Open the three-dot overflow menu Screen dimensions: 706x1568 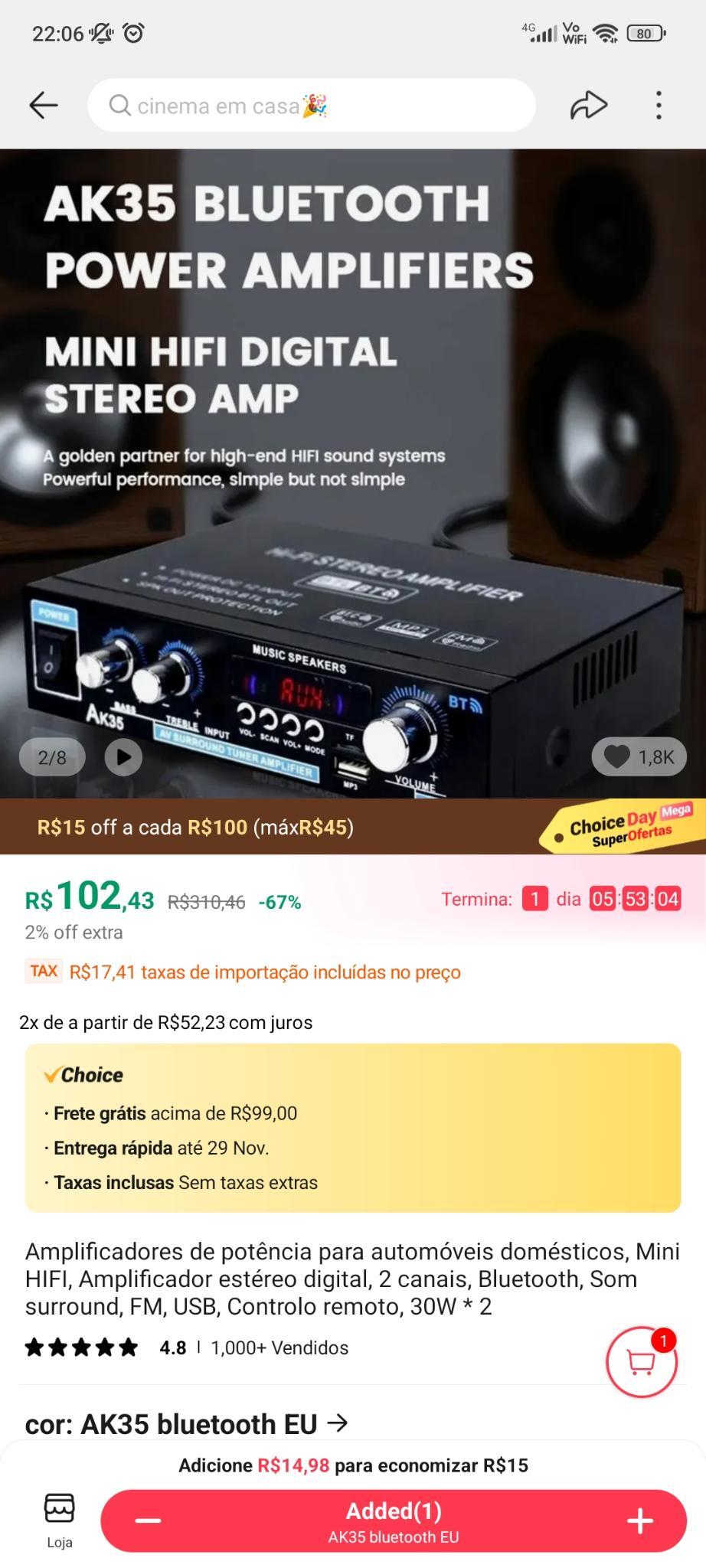click(x=659, y=105)
